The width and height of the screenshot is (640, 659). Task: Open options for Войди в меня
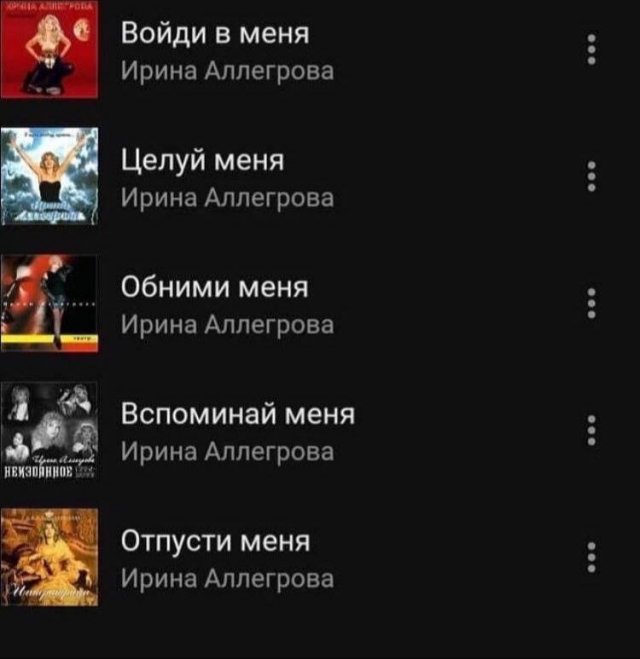pyautogui.click(x=592, y=49)
